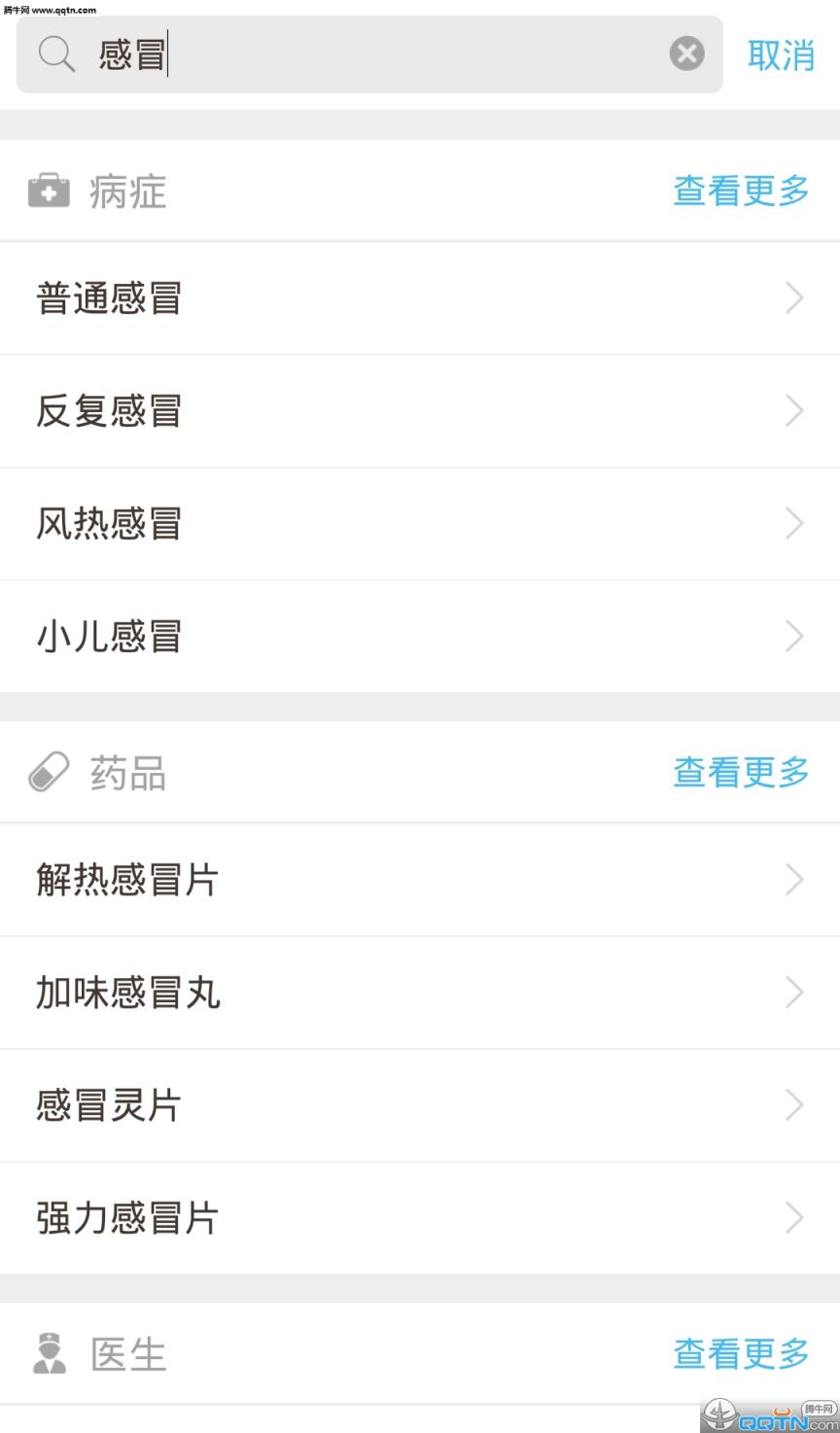Open the 加味感冒丸 drug item
Image resolution: width=840 pixels, height=1433 pixels.
coord(420,992)
